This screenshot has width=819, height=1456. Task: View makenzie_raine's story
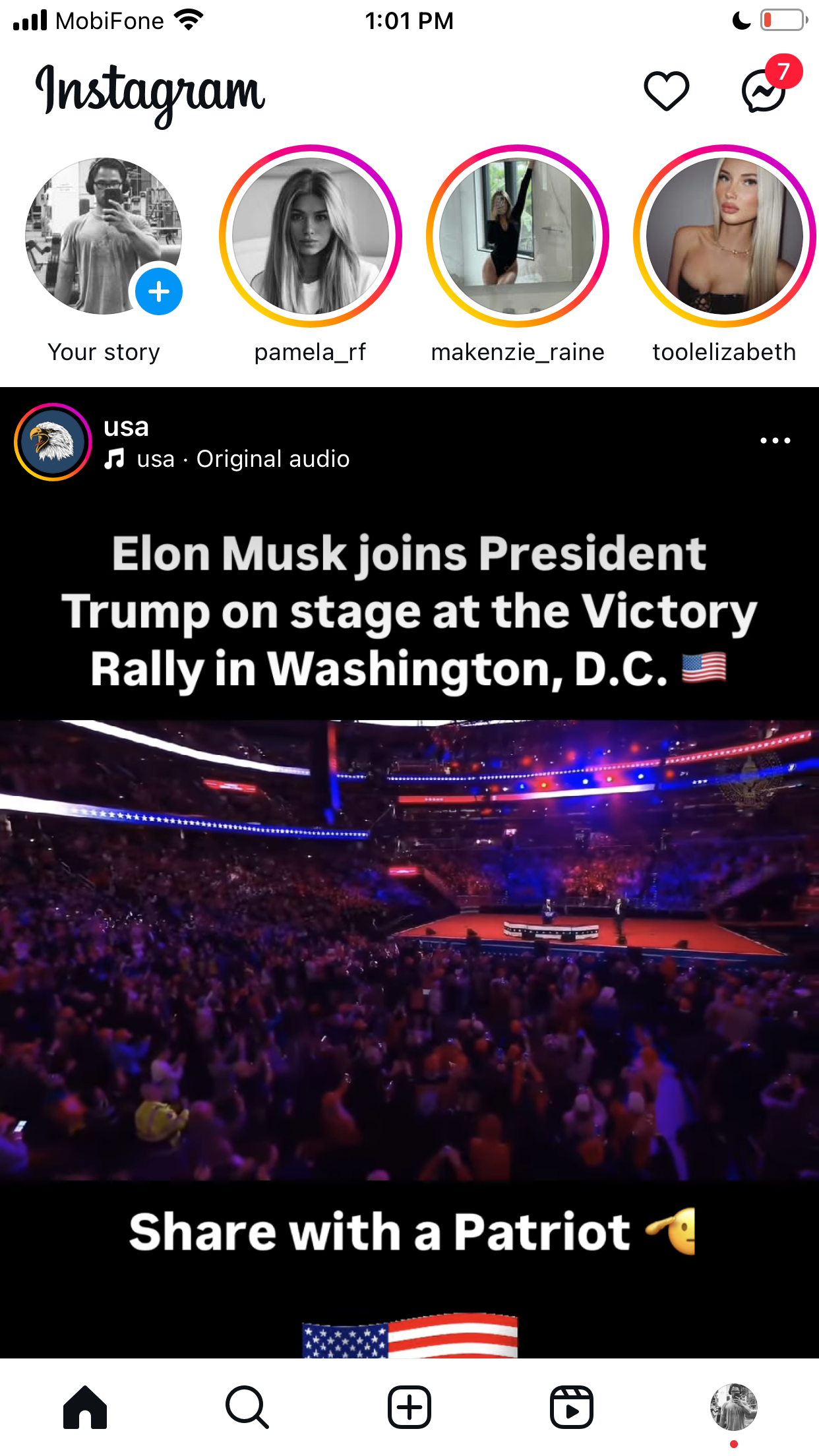point(518,236)
